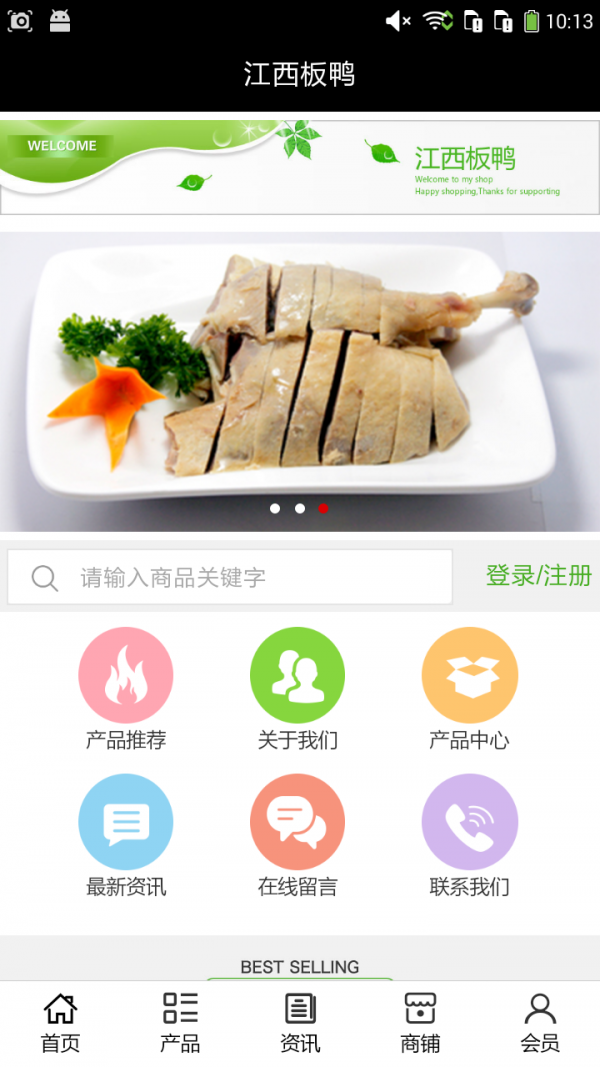Select the first carousel page dot
The width and height of the screenshot is (600, 1067).
point(275,508)
